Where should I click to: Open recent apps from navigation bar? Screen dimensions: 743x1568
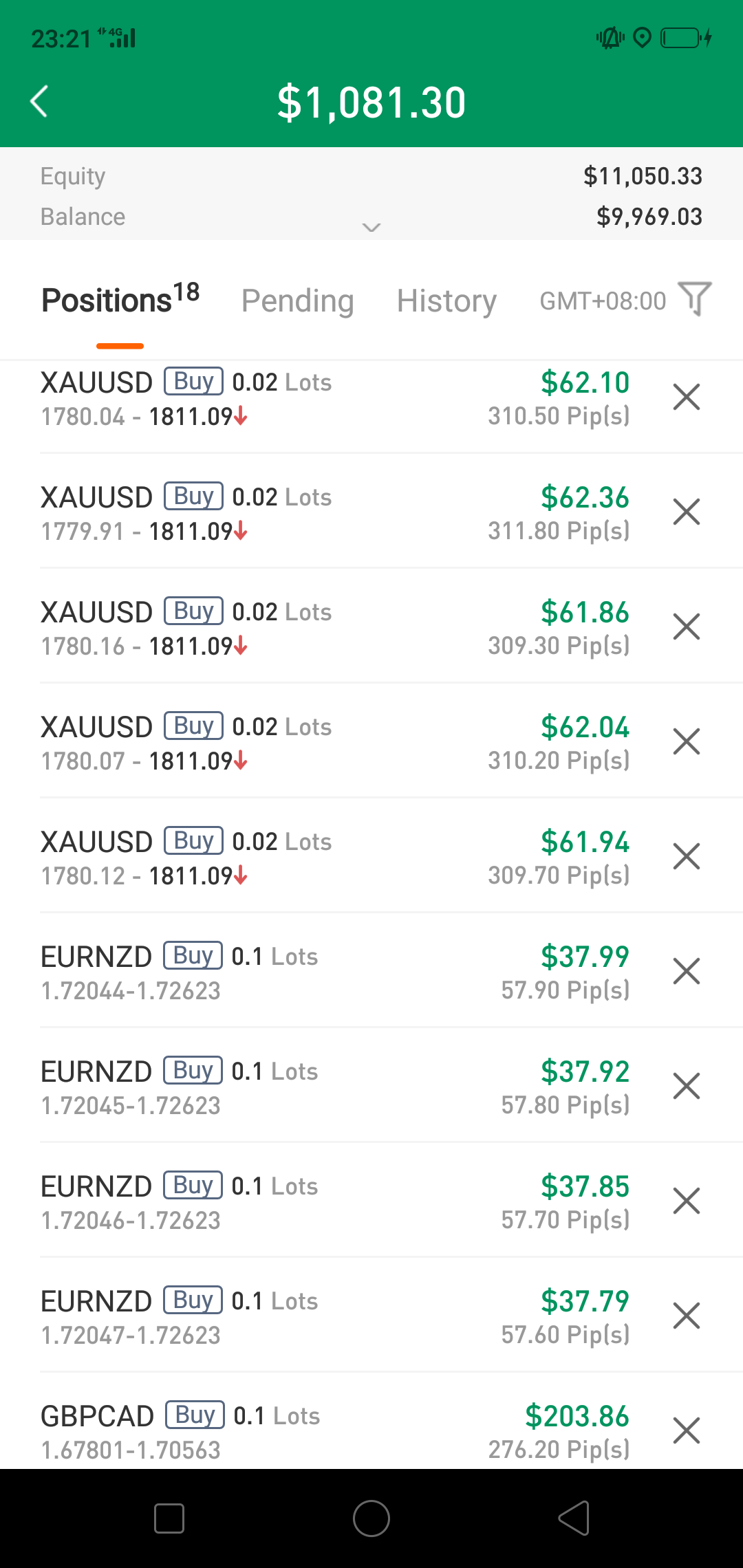click(169, 1518)
